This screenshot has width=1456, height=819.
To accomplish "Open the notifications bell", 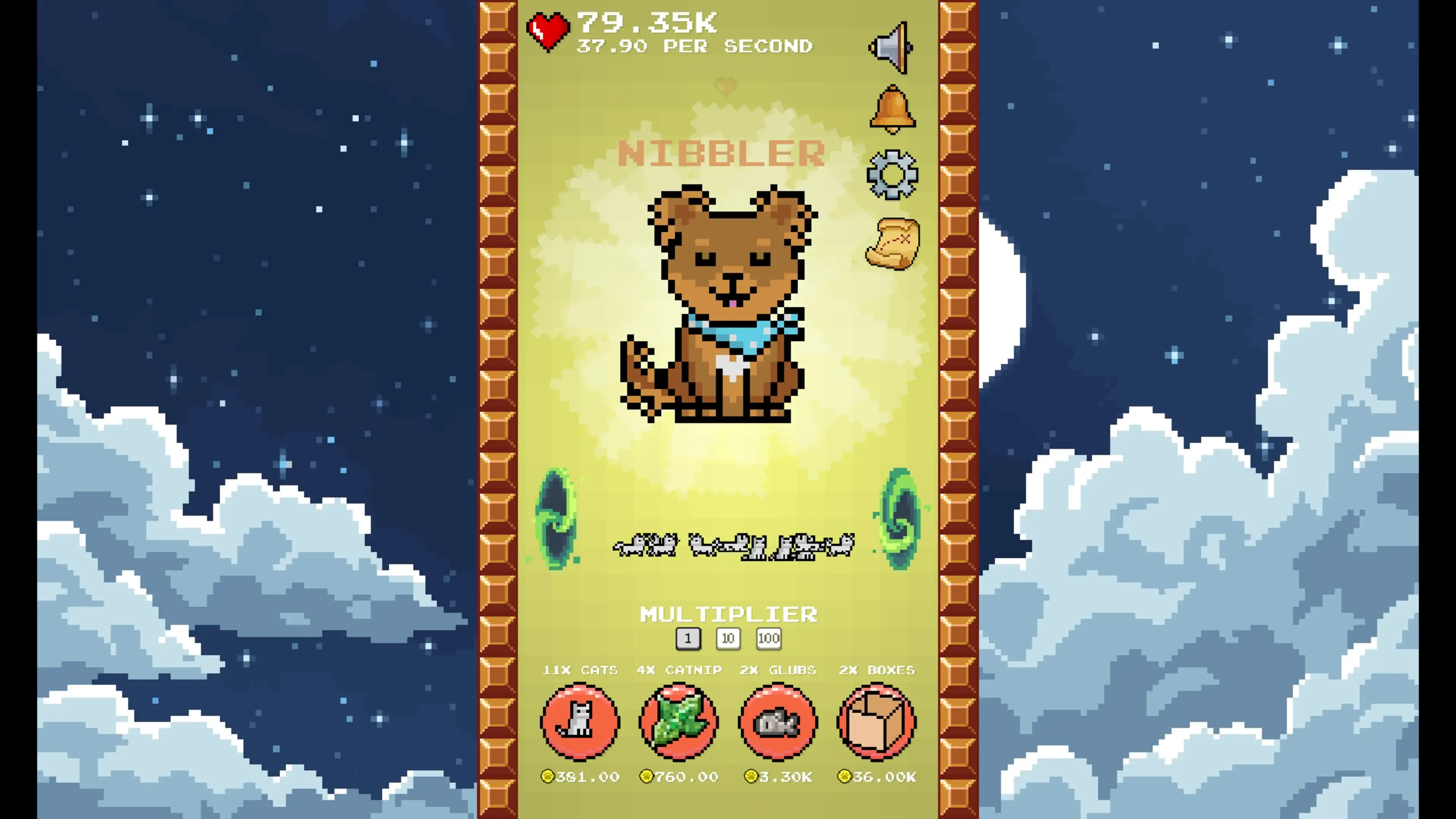I will click(x=893, y=110).
